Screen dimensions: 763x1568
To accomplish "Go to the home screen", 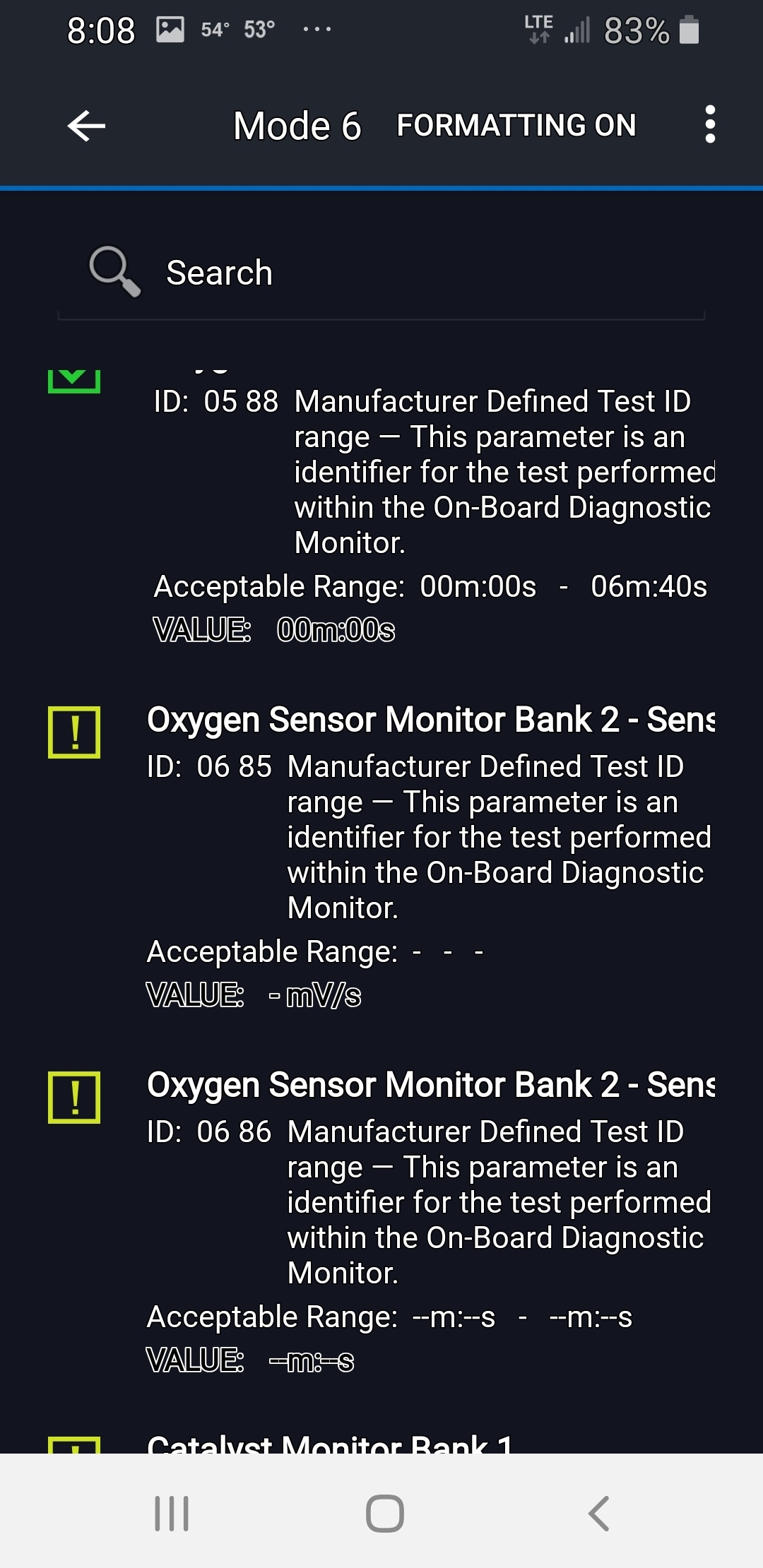I will point(384,1513).
